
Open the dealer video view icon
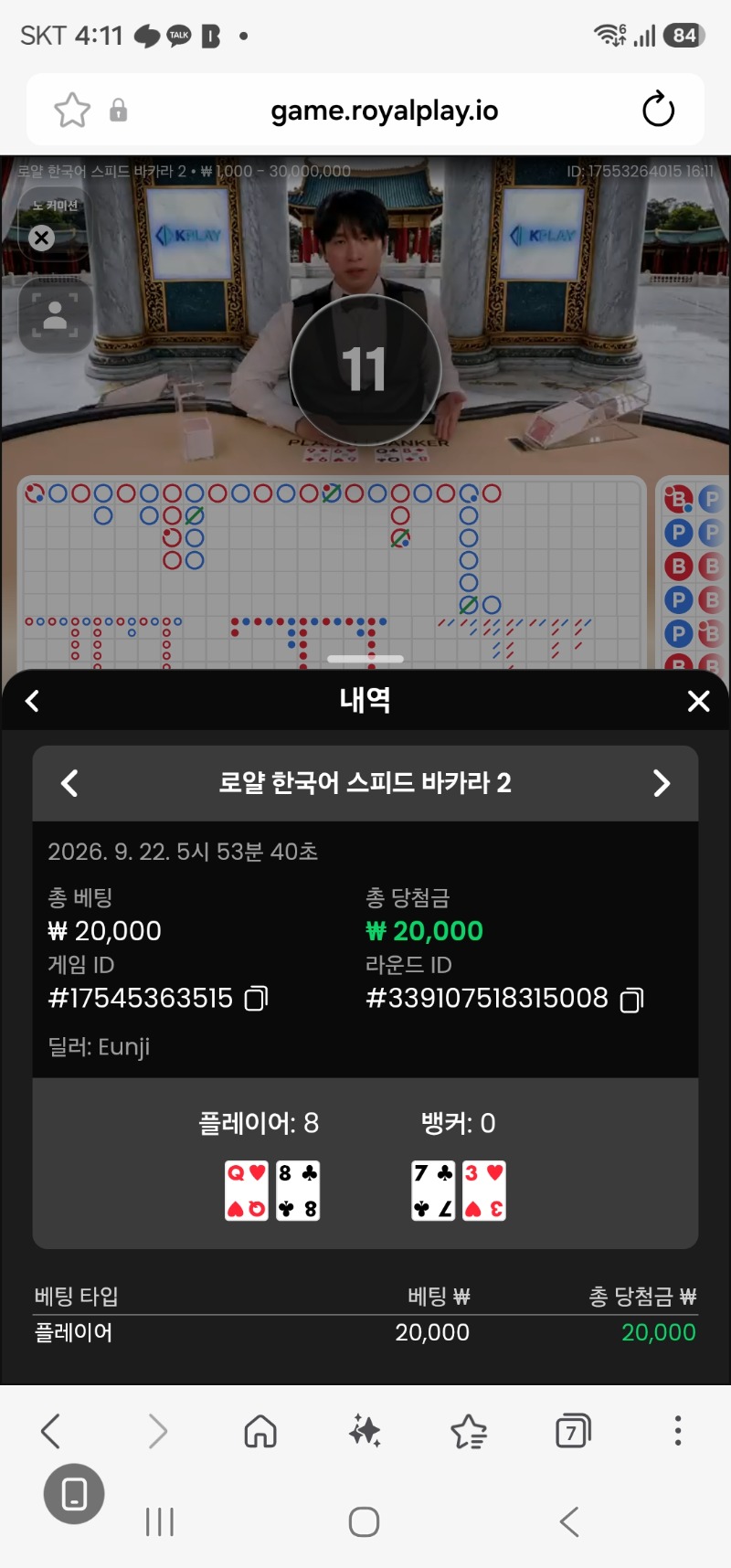tap(55, 317)
